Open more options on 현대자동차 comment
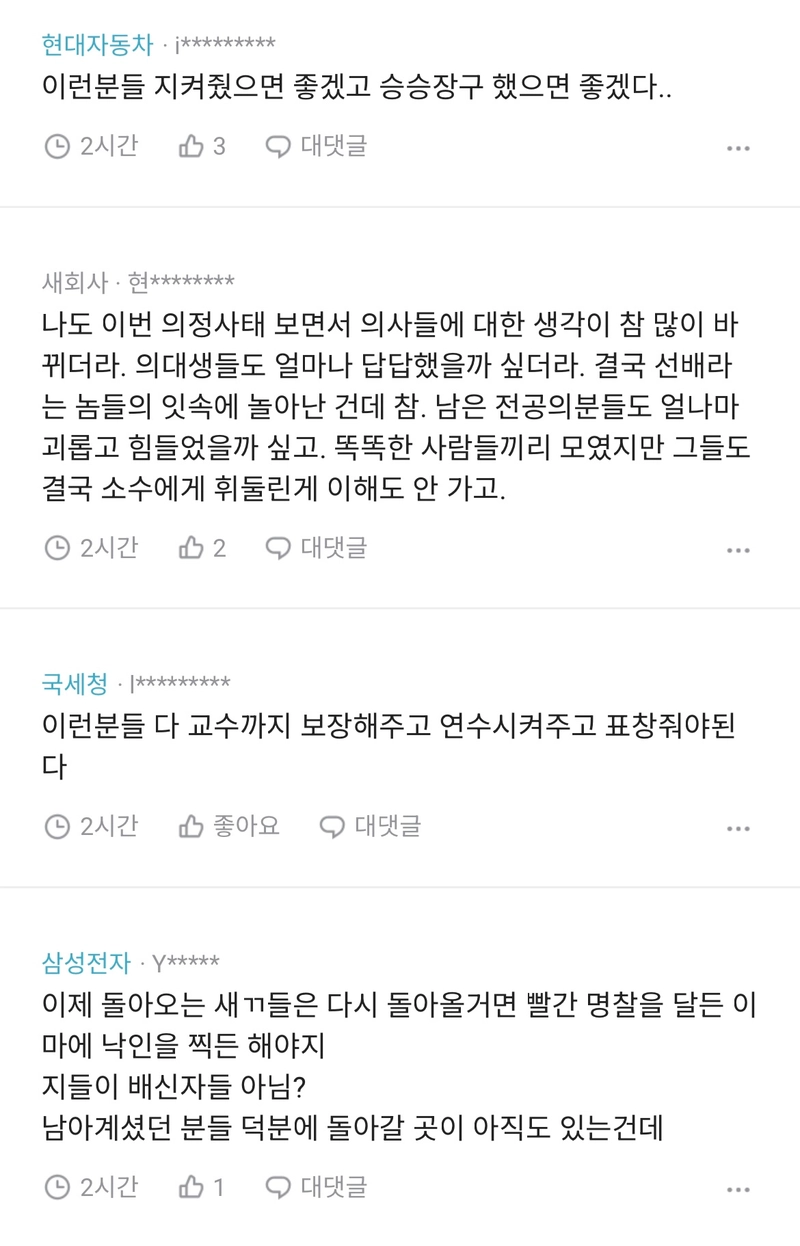 click(738, 149)
